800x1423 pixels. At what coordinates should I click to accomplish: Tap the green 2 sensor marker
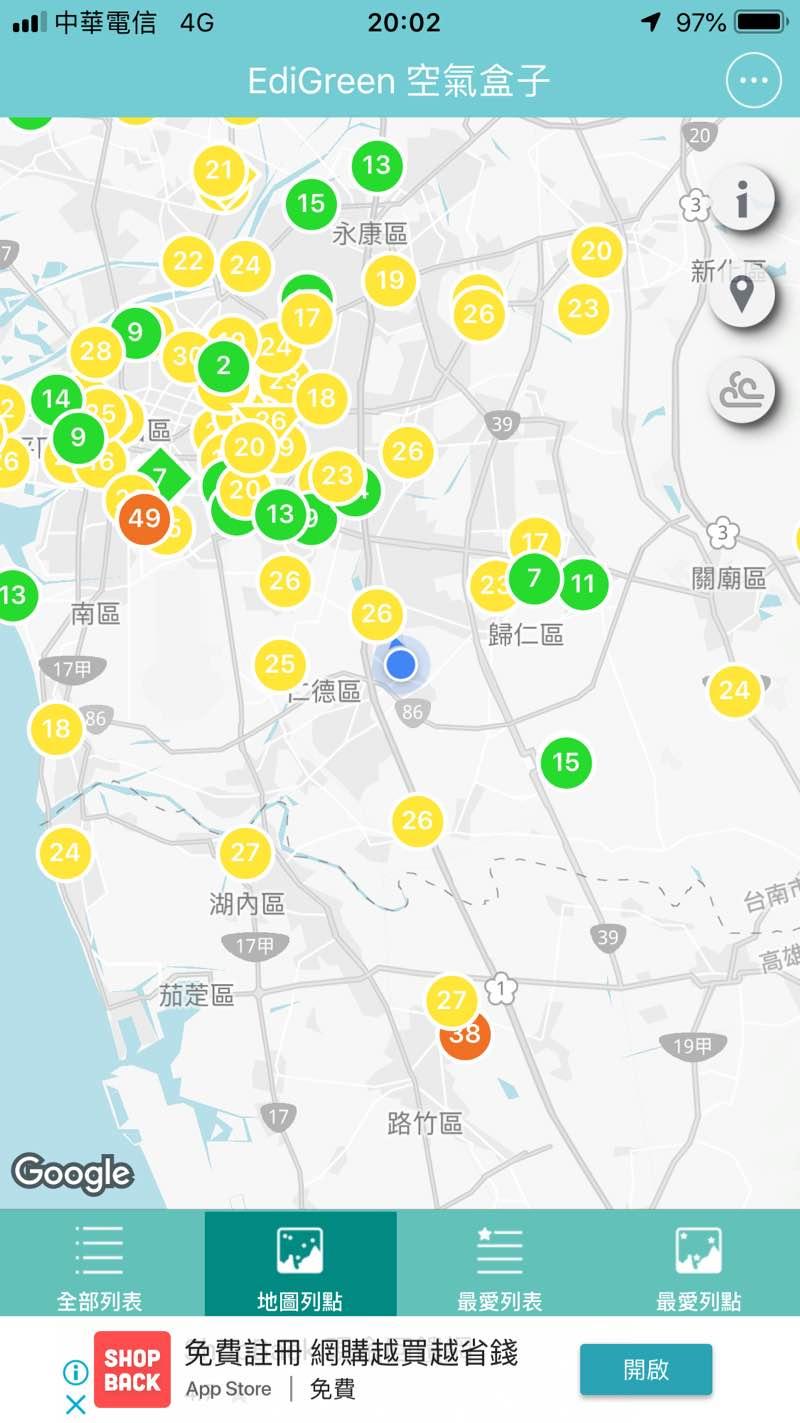(223, 365)
